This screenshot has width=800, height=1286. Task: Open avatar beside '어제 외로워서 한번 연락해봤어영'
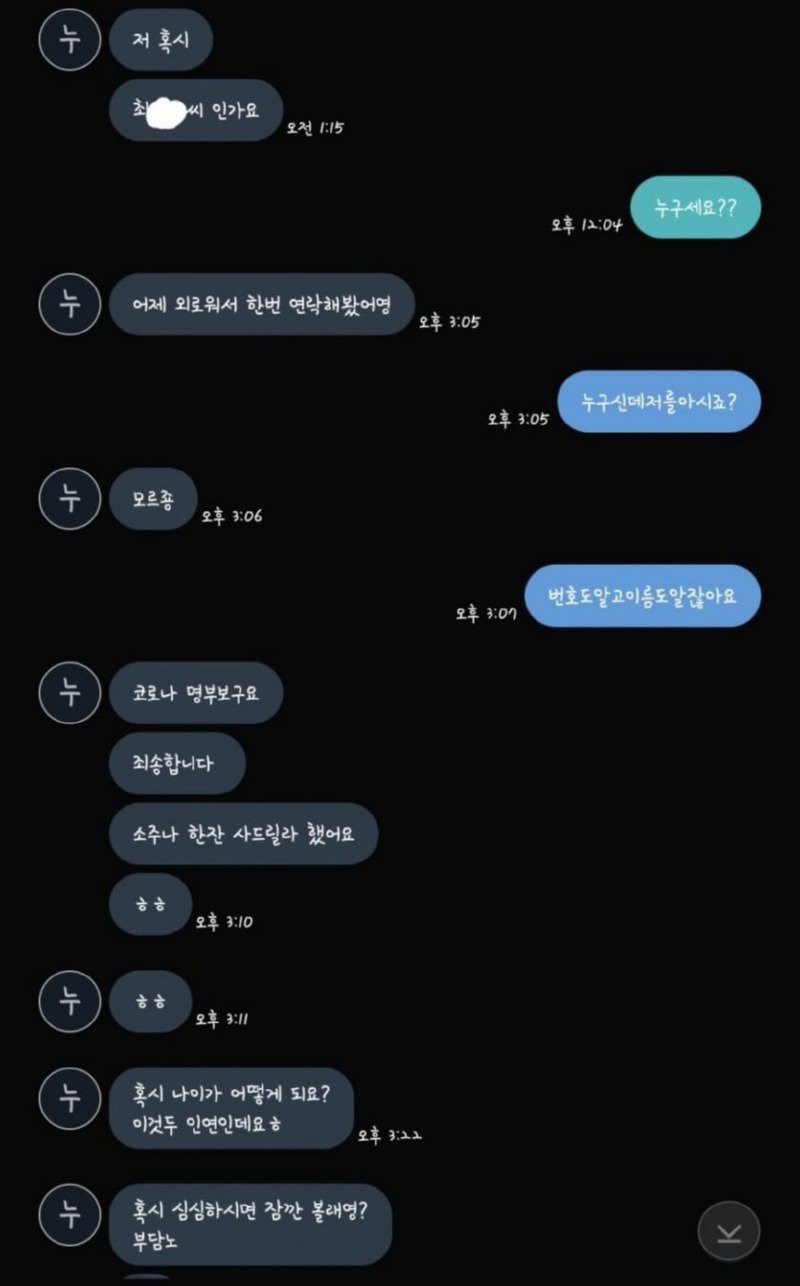point(69,303)
